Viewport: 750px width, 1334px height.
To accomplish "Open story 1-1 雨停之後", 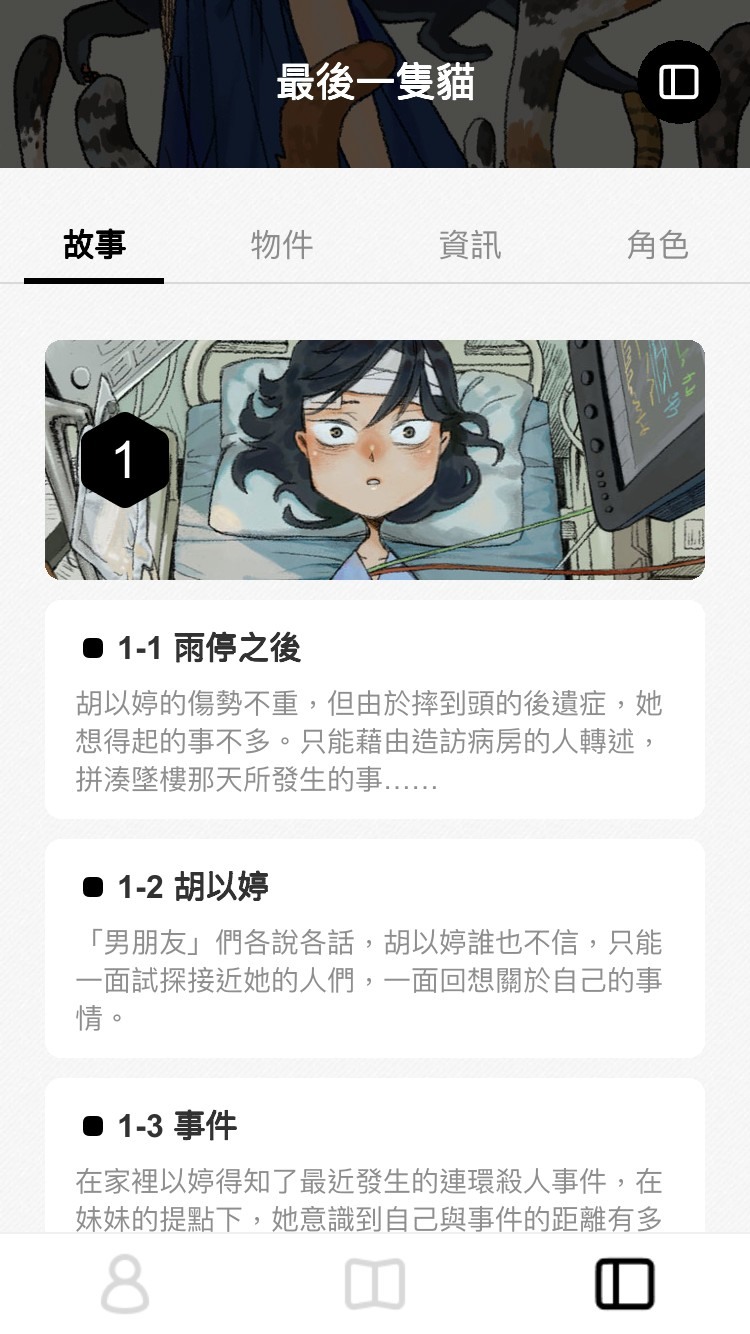I will tap(375, 710).
